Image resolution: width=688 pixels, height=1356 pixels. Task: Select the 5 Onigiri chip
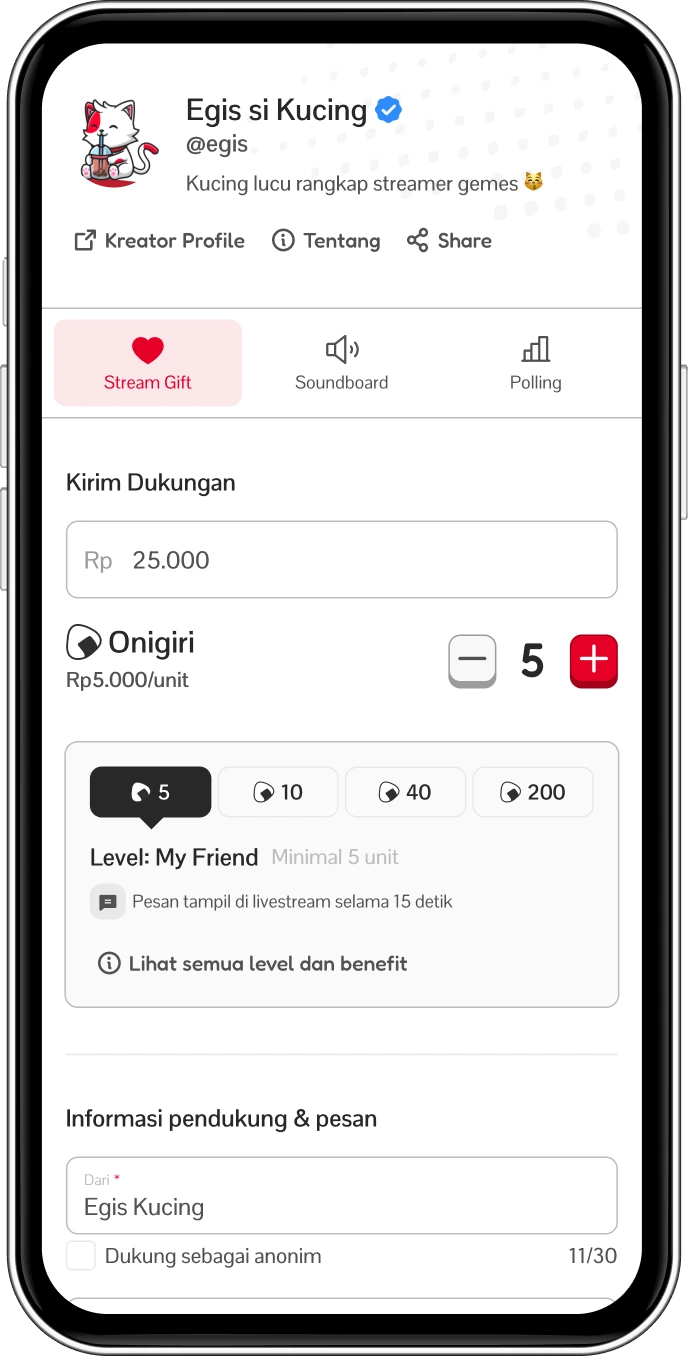pos(151,792)
